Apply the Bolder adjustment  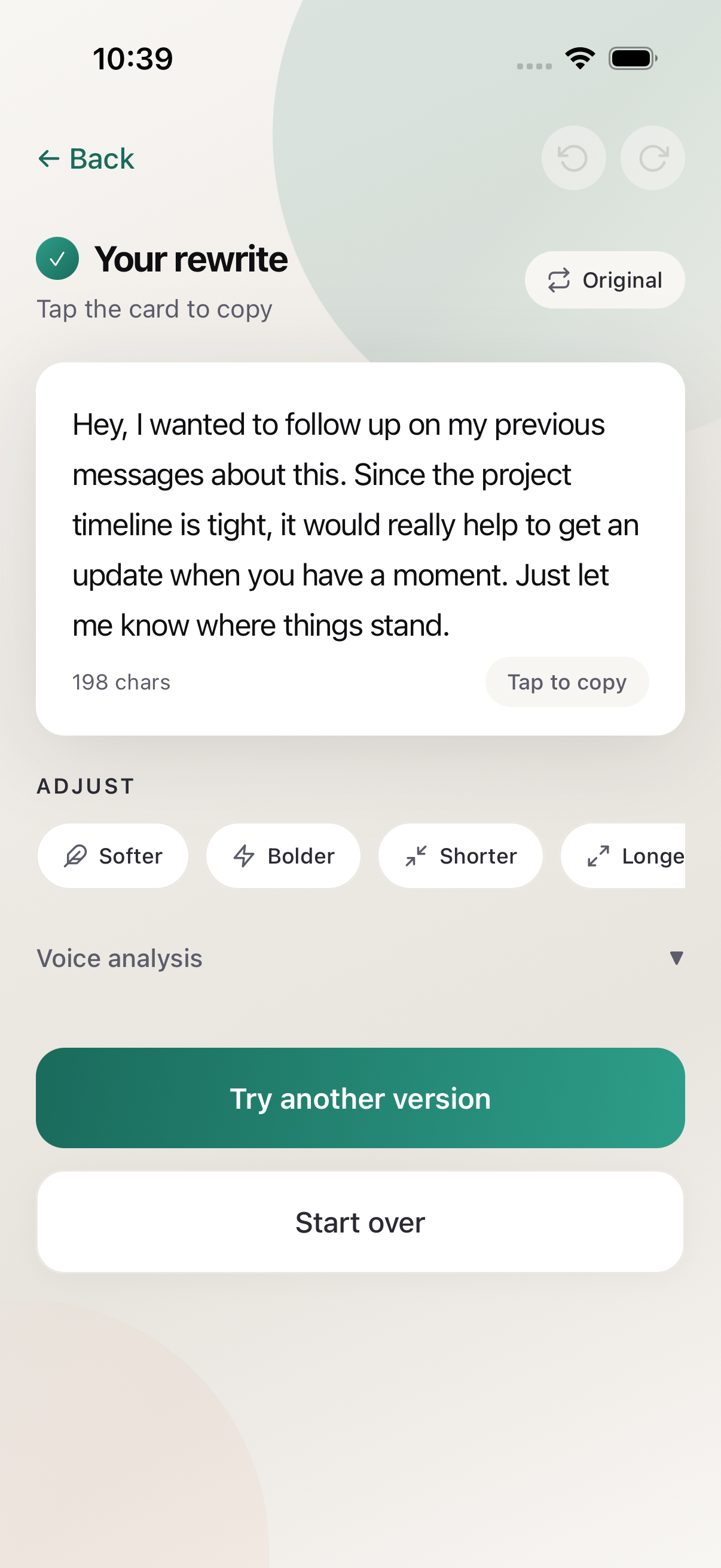[283, 856]
